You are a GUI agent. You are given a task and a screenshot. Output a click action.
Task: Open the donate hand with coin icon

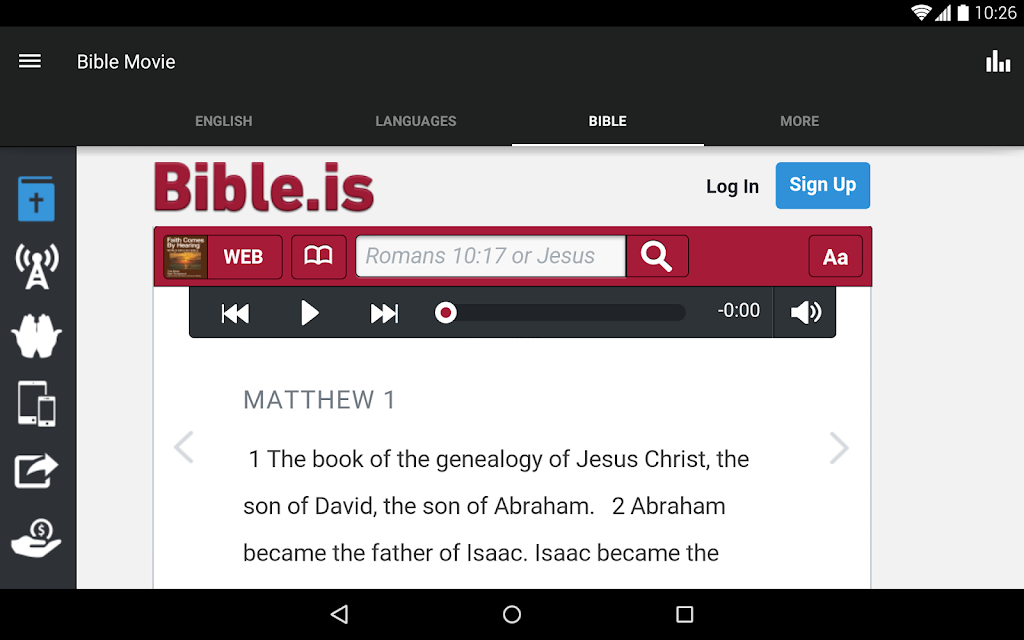click(37, 538)
